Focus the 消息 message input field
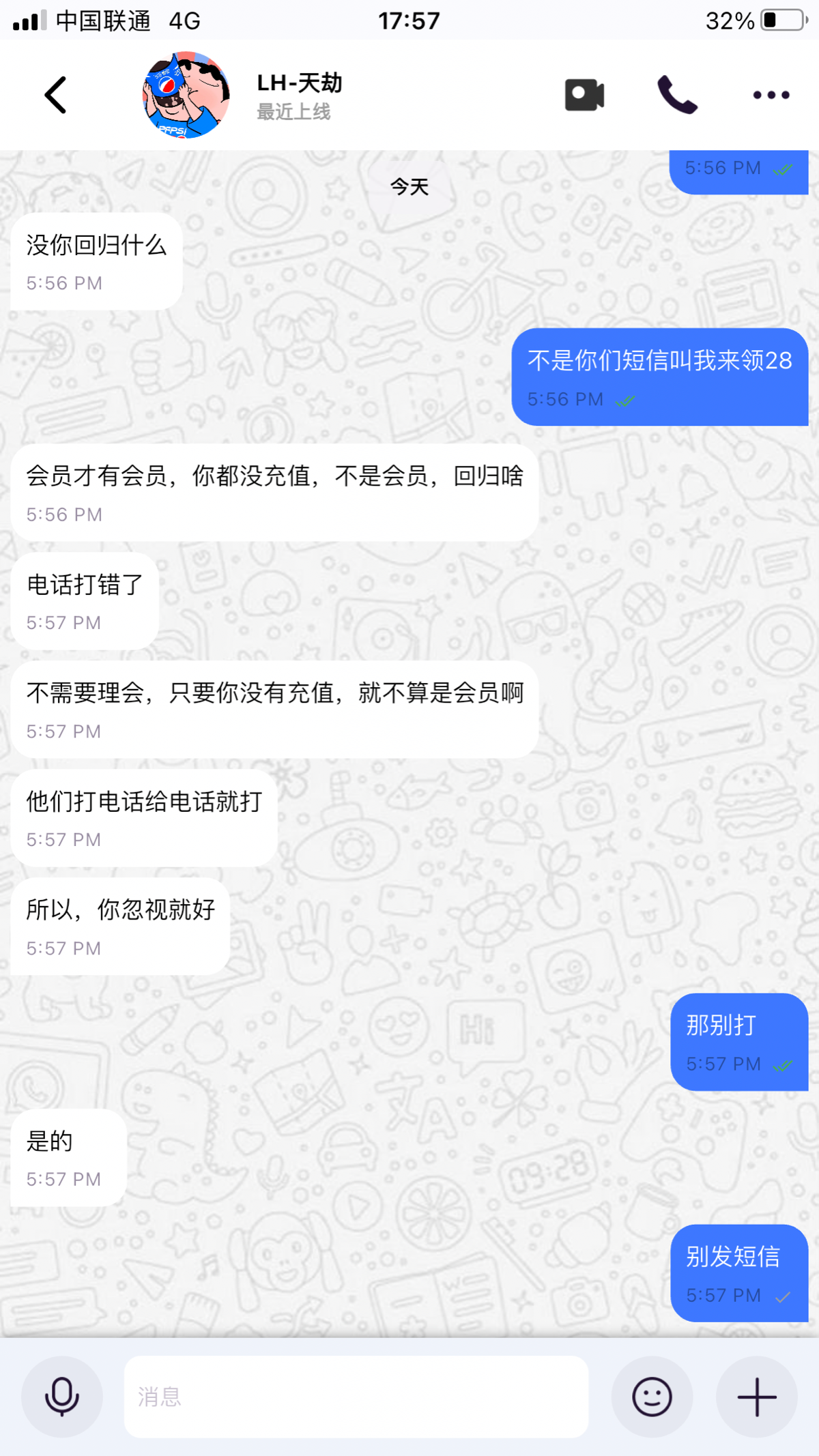This screenshot has height=1456, width=819. [356, 1397]
